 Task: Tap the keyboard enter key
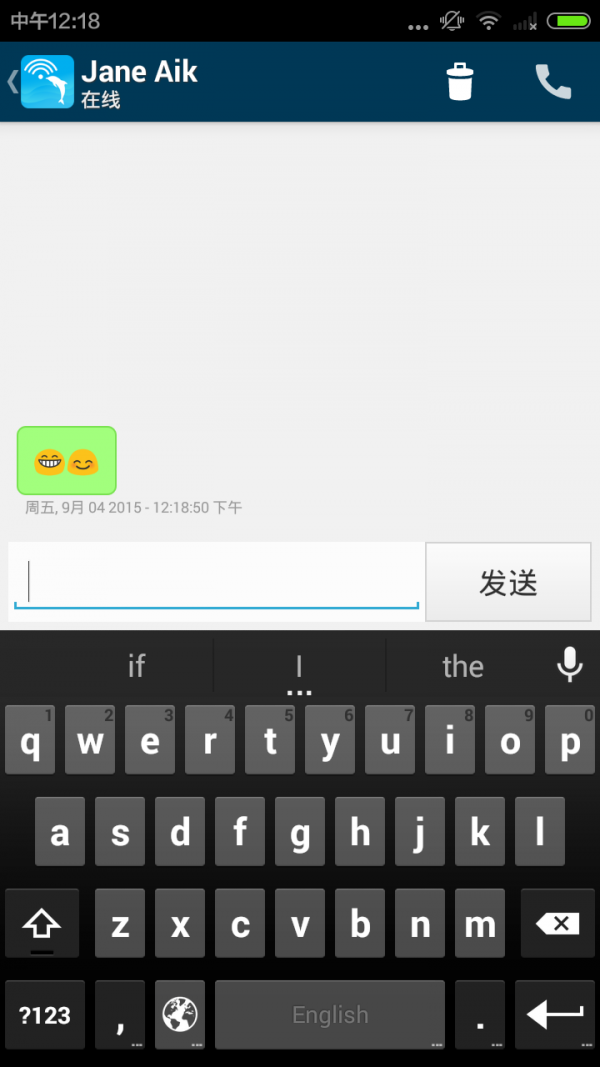click(x=555, y=1015)
